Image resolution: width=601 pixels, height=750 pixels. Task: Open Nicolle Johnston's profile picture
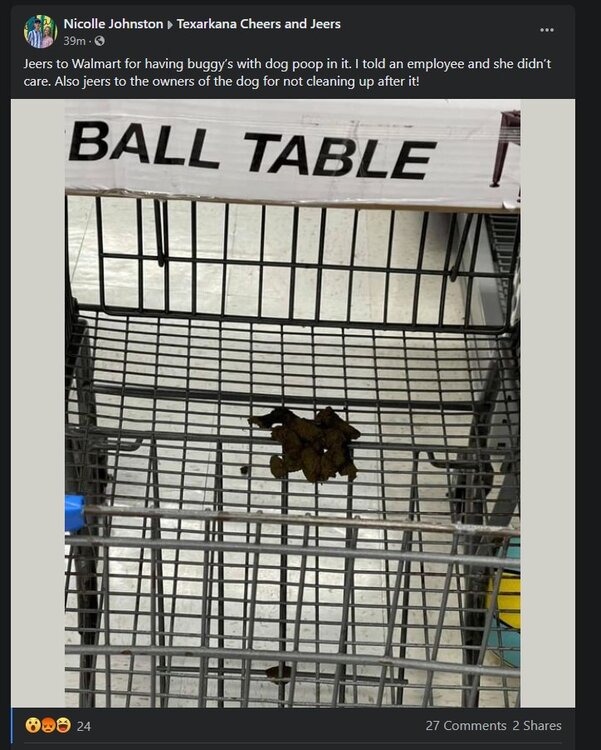[x=40, y=31]
